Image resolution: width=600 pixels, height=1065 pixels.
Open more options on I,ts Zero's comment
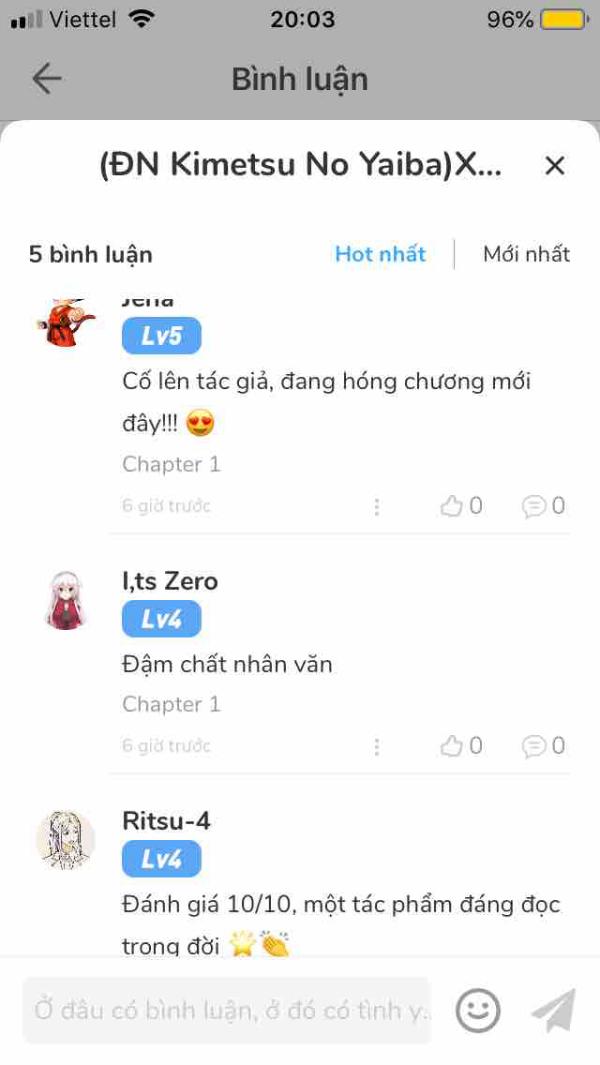coord(376,746)
